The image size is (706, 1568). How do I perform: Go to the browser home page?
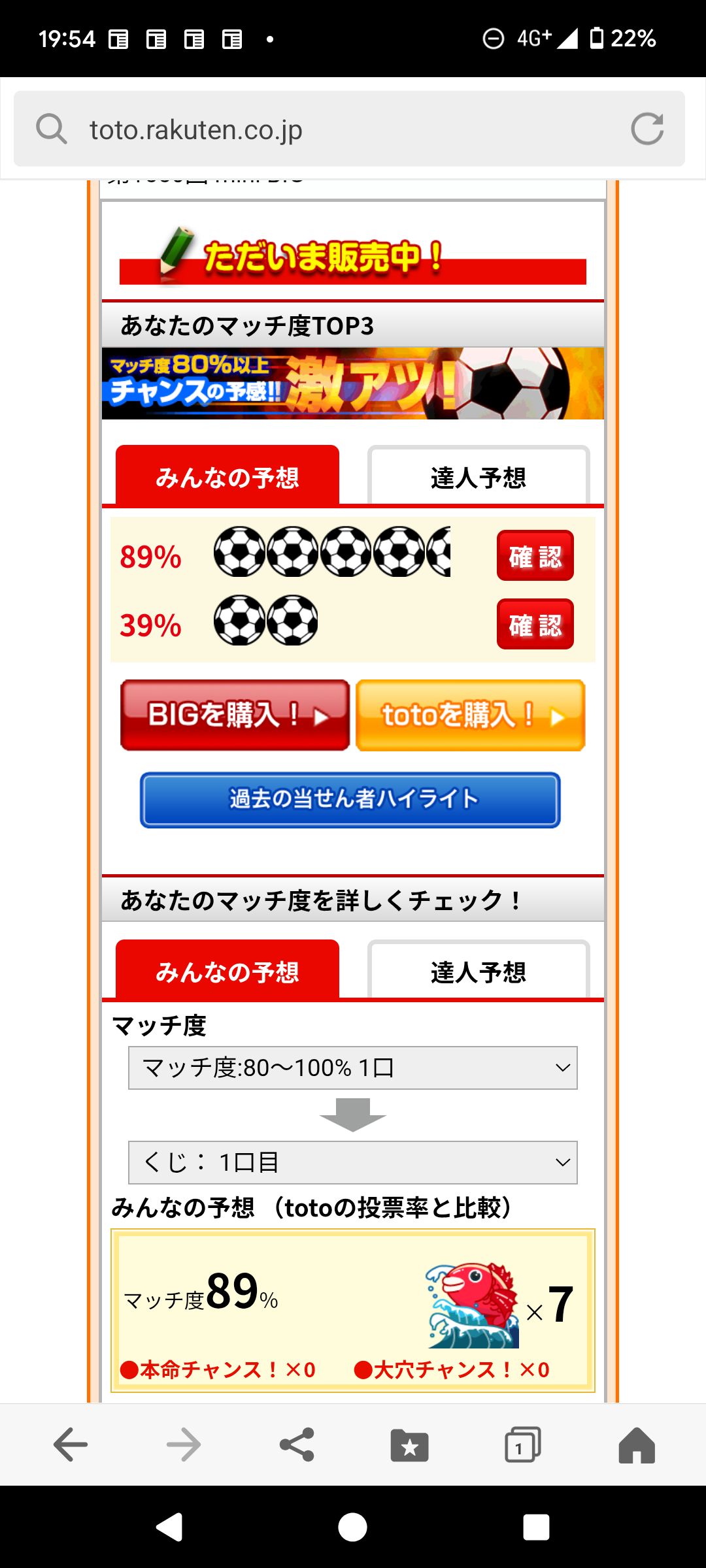(636, 1445)
